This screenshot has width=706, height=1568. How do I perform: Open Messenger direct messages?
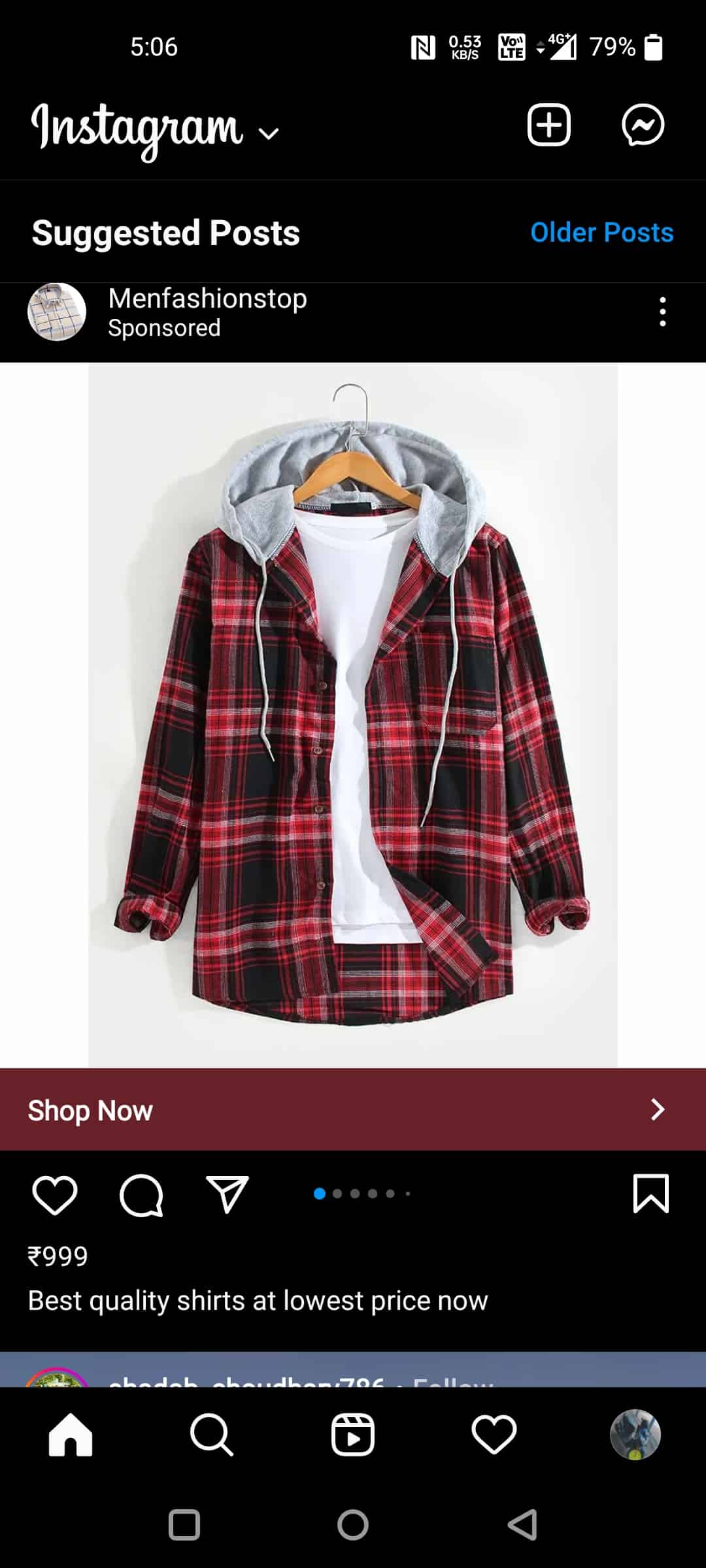click(x=643, y=124)
